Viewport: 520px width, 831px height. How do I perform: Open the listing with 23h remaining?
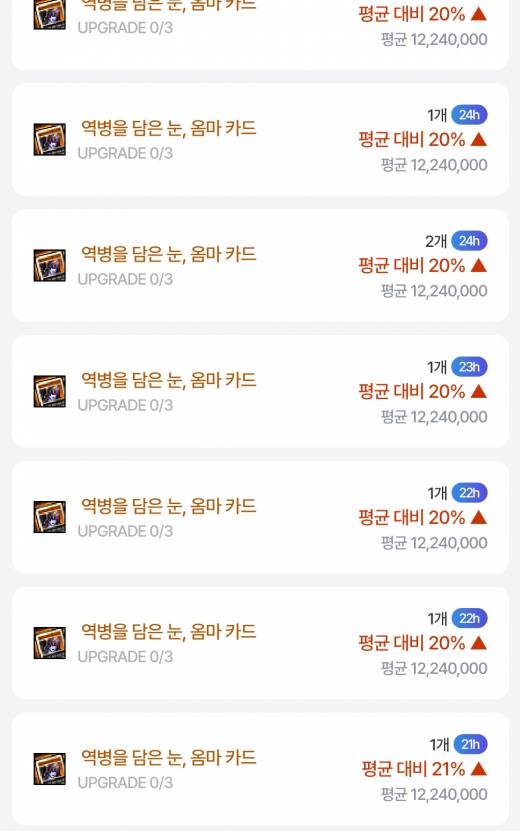click(x=260, y=391)
